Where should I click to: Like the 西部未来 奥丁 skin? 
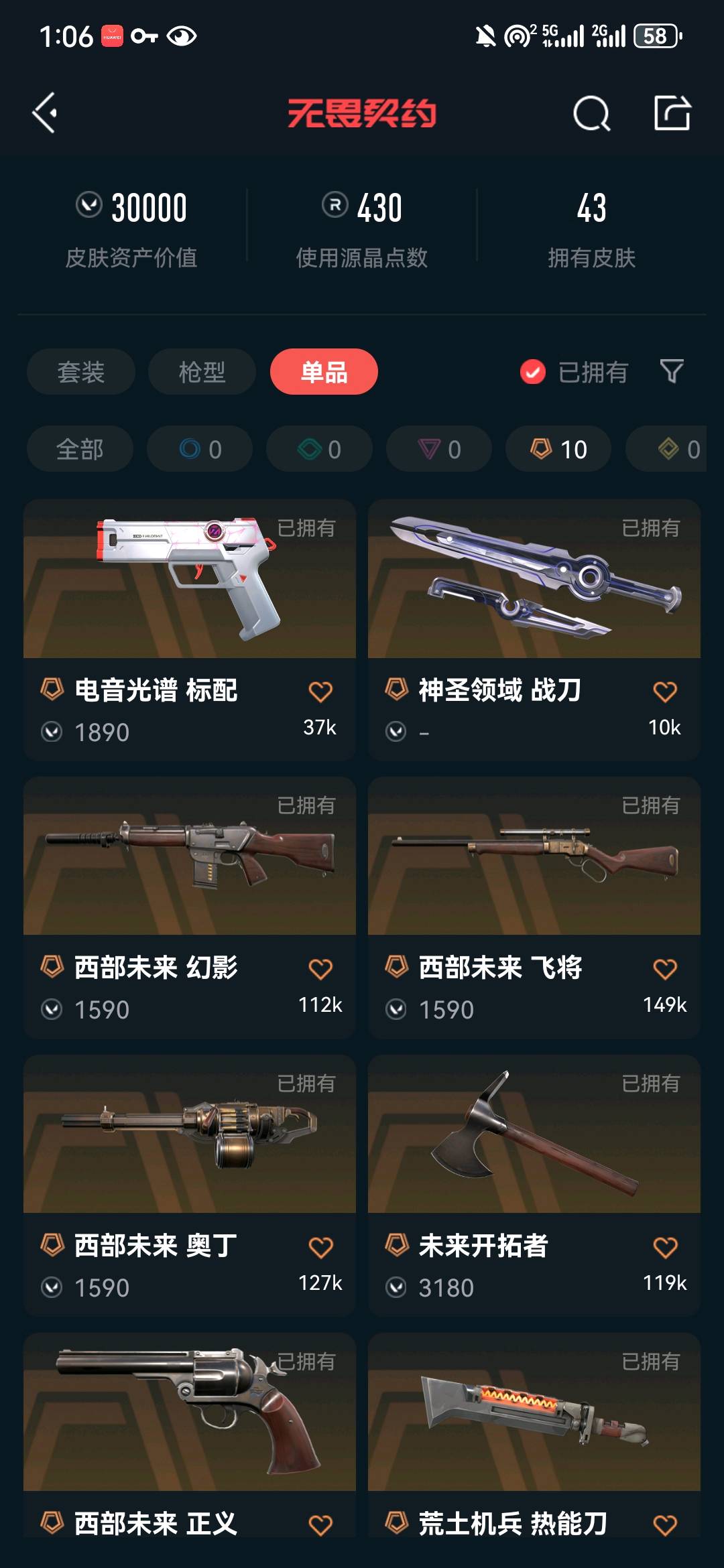[320, 1247]
